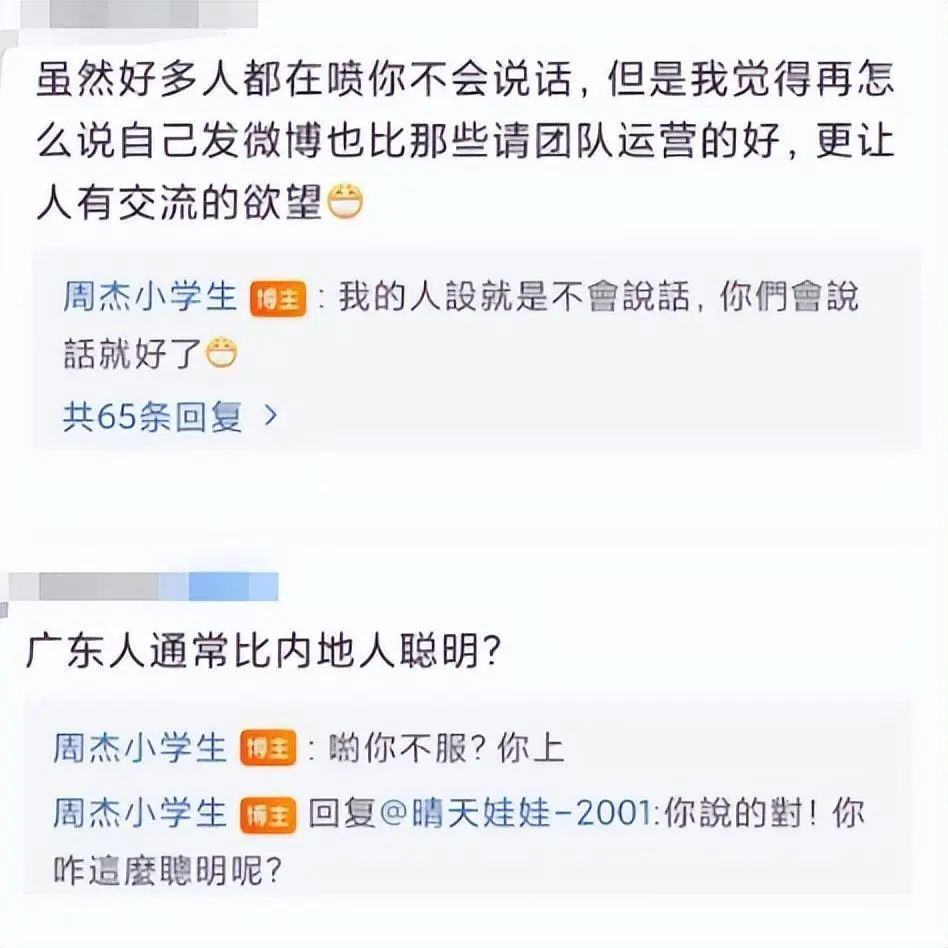Expand the 共65条回复 replies thread
This screenshot has width=948, height=948.
tap(169, 417)
